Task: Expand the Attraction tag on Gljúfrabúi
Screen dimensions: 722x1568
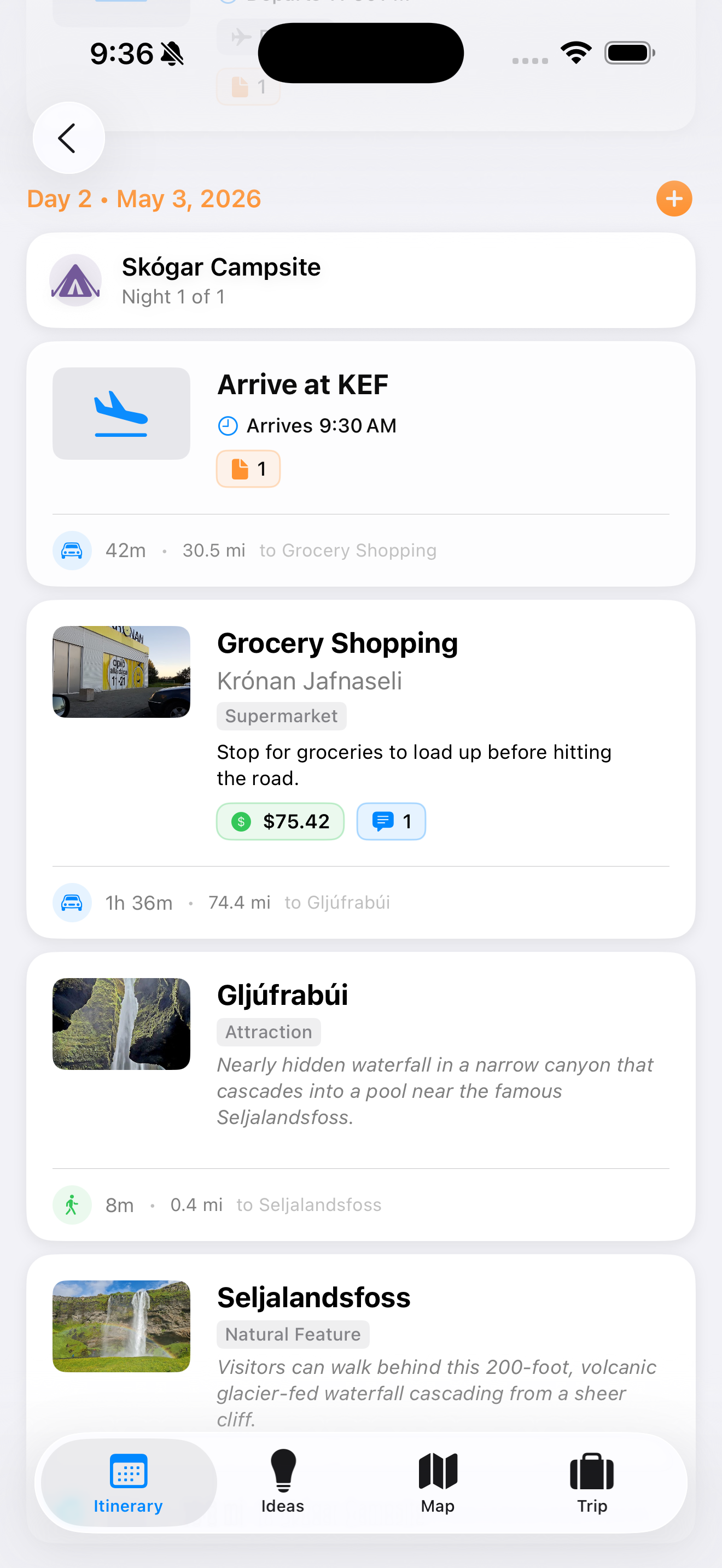Action: 268,1032
